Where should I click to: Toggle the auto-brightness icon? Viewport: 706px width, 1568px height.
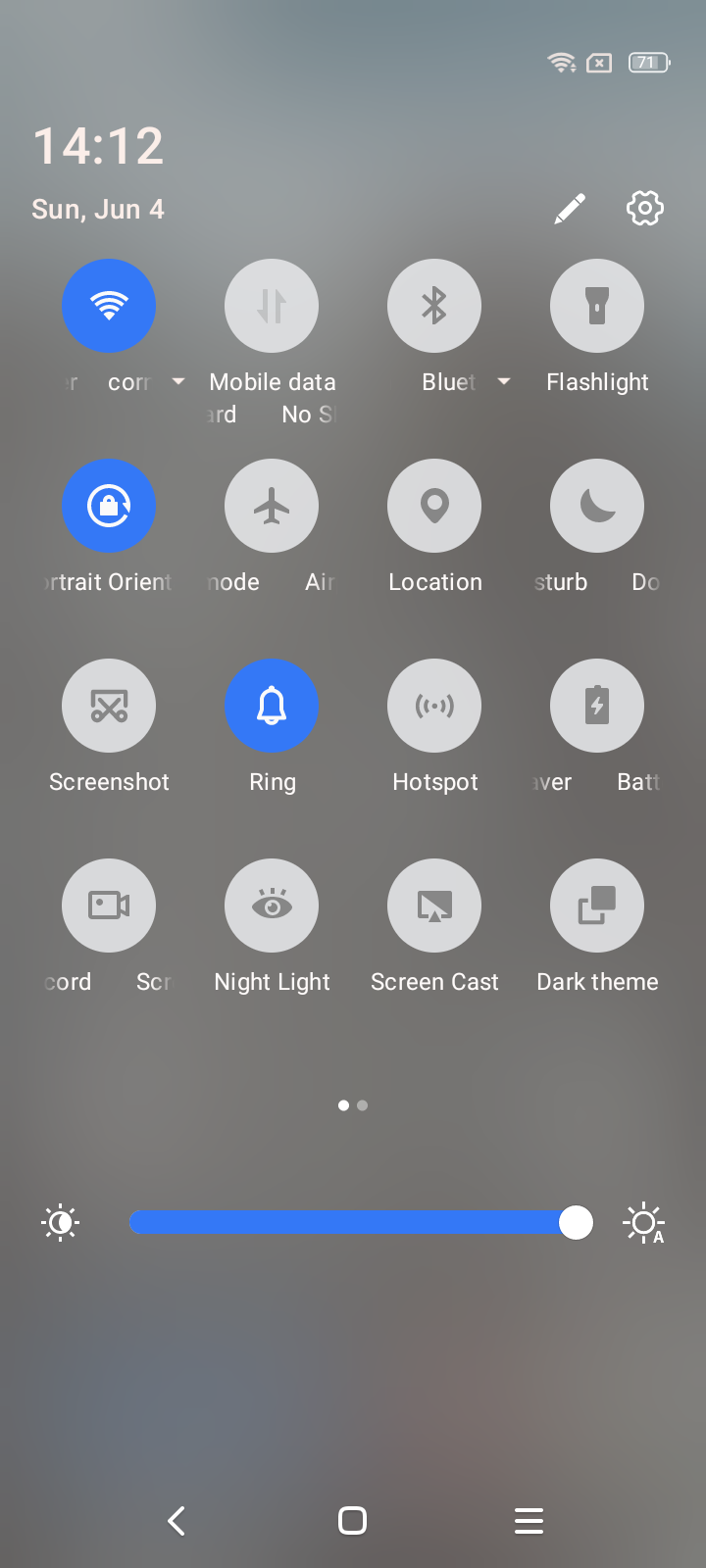[x=644, y=1223]
